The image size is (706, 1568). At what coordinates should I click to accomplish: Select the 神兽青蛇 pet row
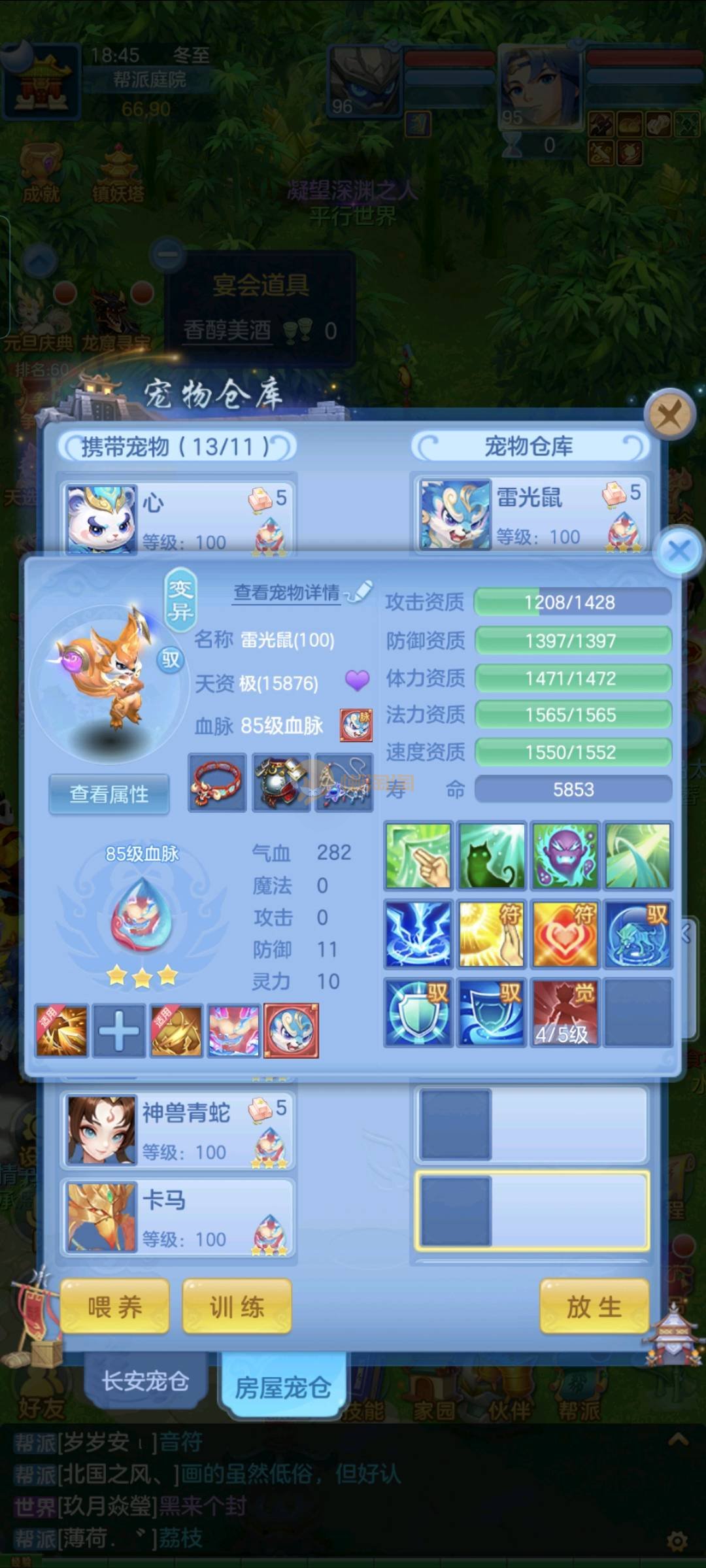pyautogui.click(x=178, y=1131)
